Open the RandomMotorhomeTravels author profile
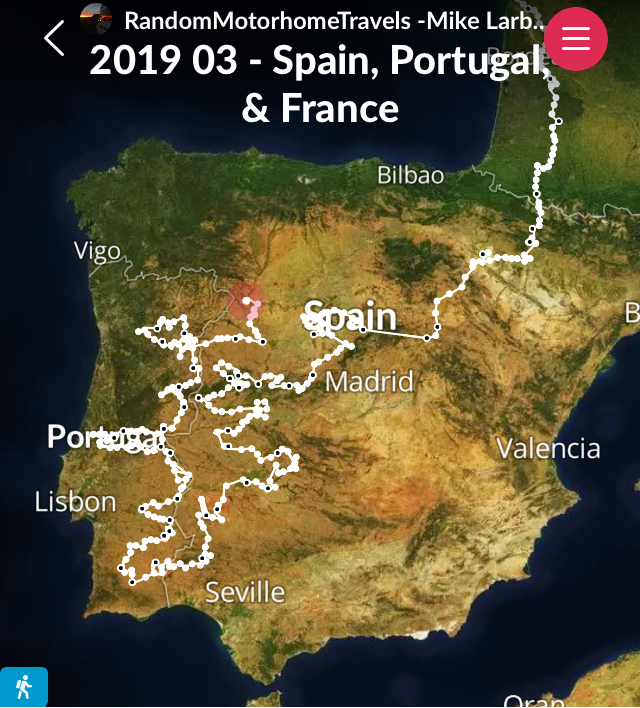Viewport: 640px width, 708px height. pyautogui.click(x=330, y=20)
